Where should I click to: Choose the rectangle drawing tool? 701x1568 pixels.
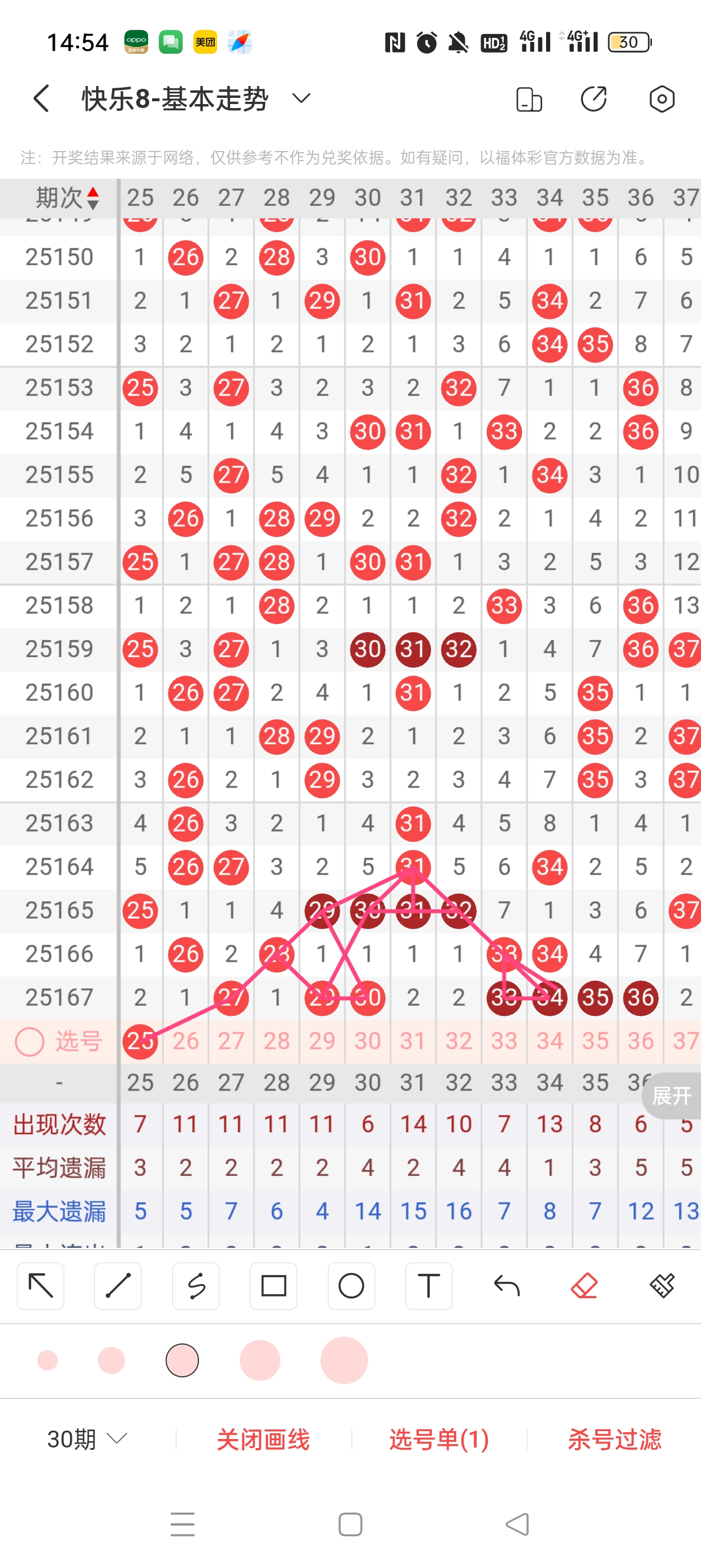click(274, 1286)
